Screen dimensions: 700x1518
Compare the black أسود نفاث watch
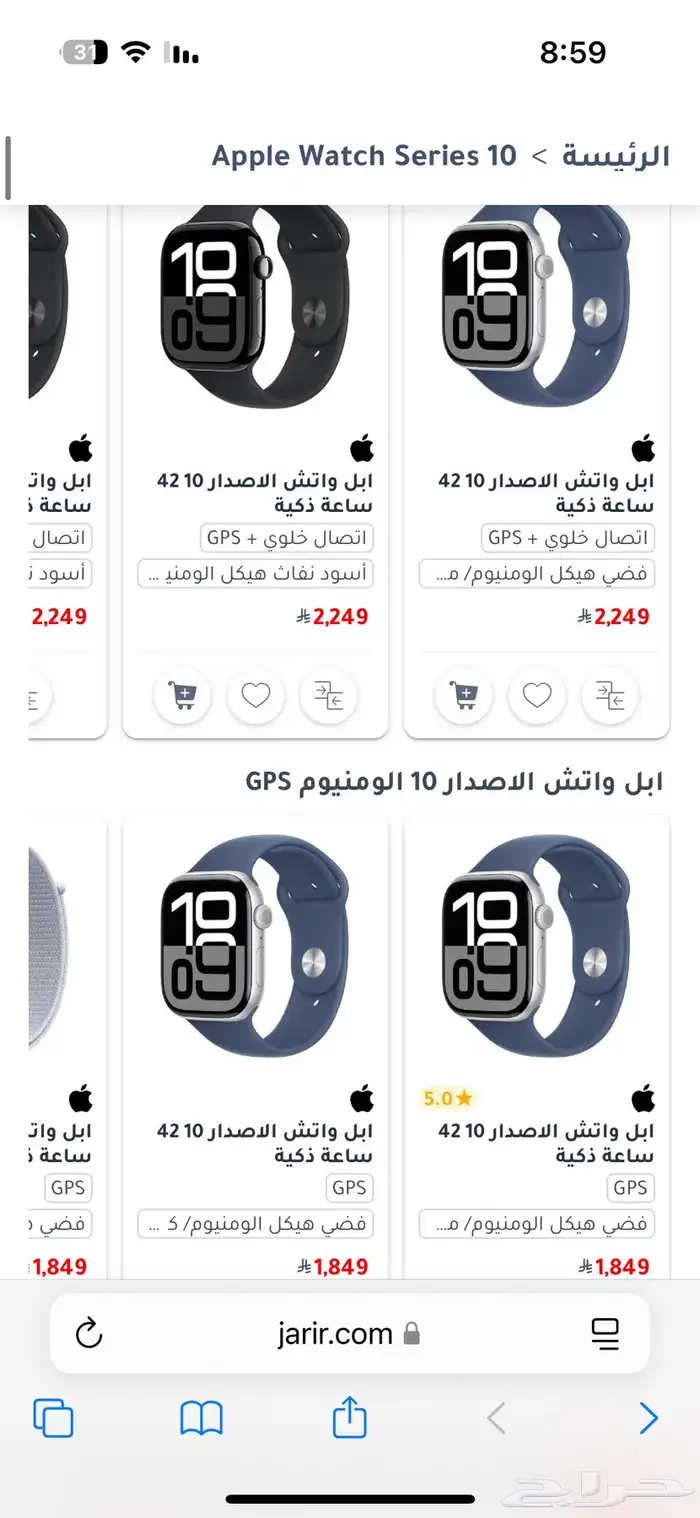329,693
